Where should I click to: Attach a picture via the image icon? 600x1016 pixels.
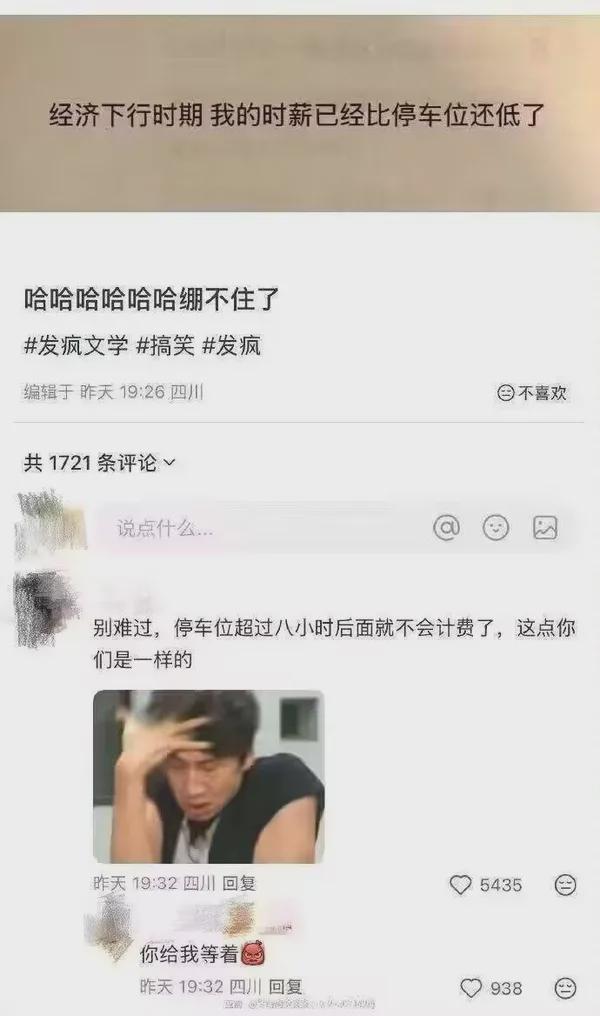pos(545,528)
